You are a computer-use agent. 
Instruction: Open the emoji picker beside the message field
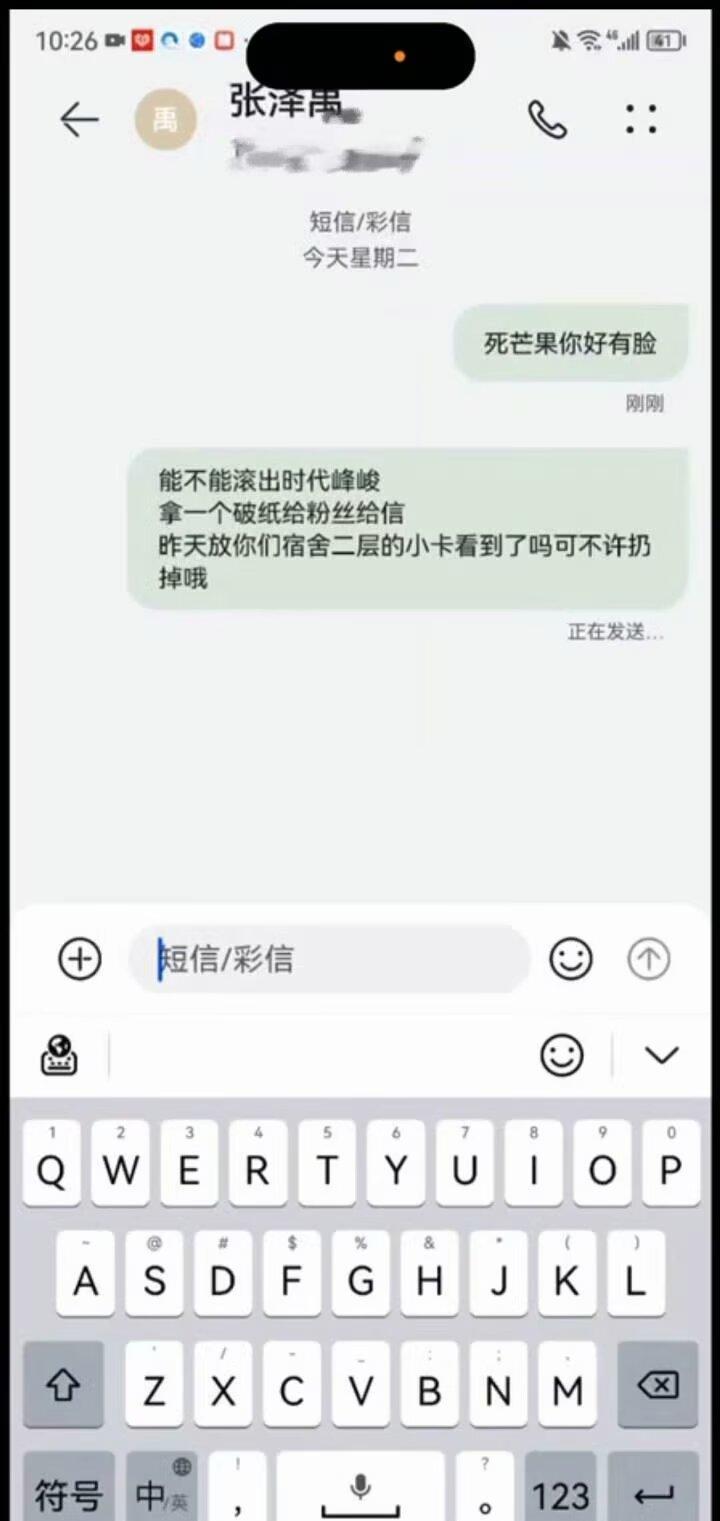[571, 959]
